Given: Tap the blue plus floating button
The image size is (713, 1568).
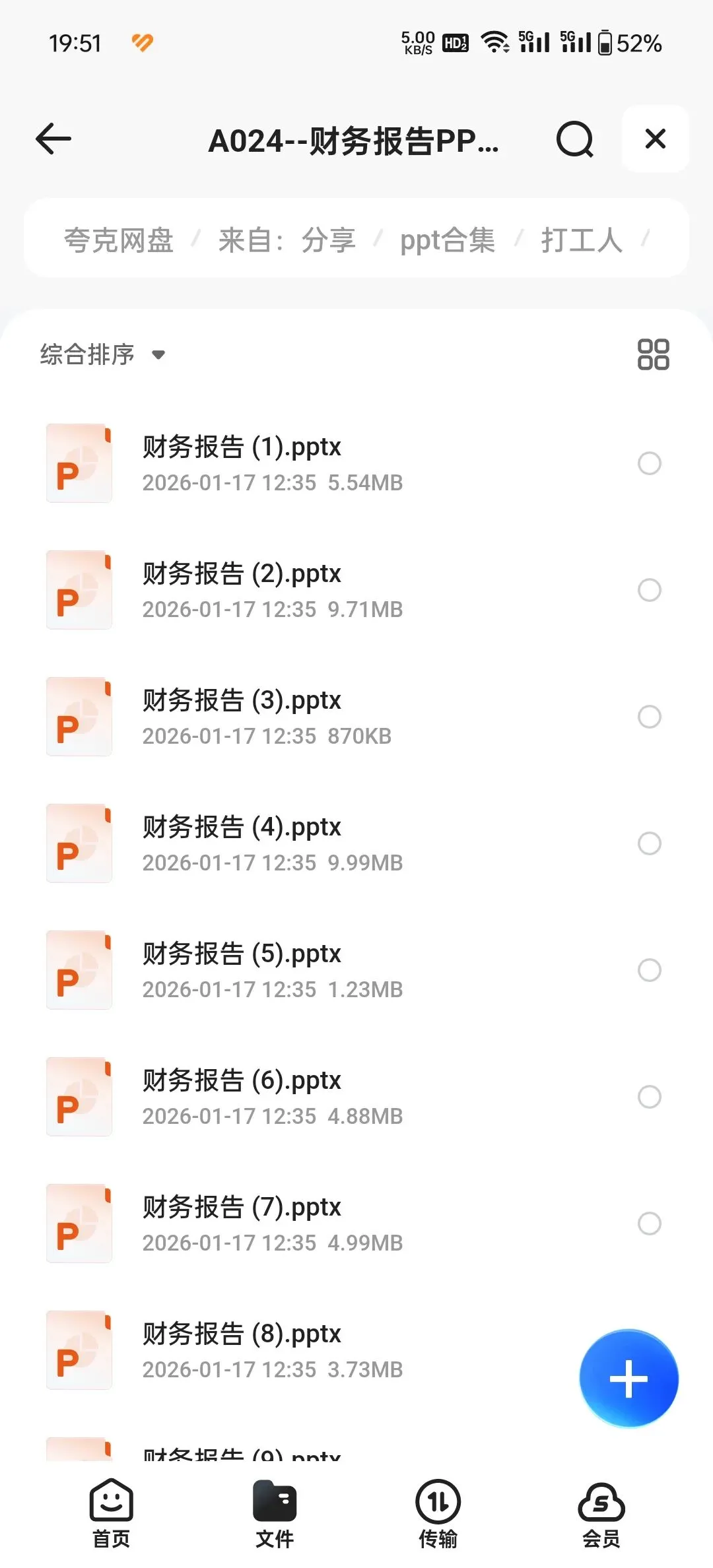Looking at the screenshot, I should [628, 1379].
